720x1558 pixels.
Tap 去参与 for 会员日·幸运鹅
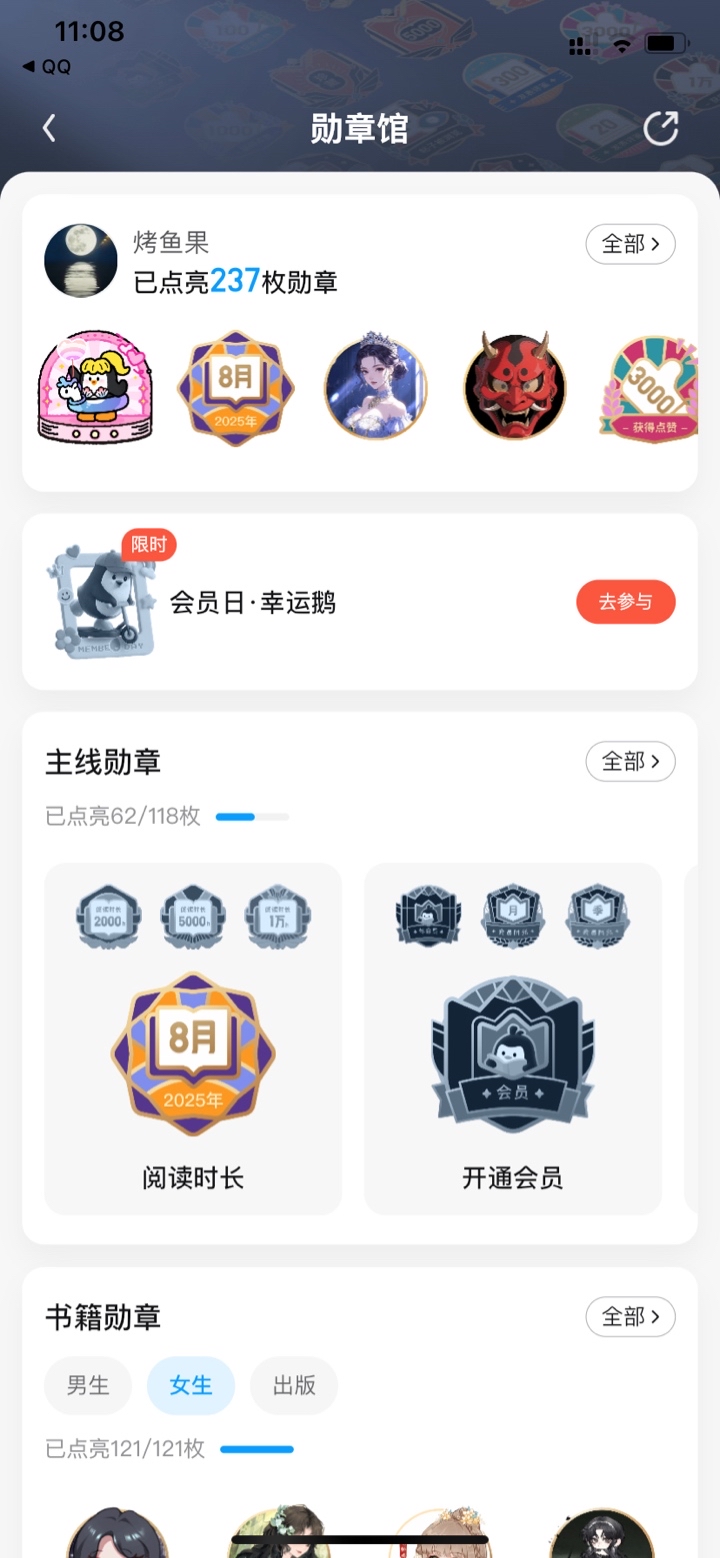click(626, 602)
